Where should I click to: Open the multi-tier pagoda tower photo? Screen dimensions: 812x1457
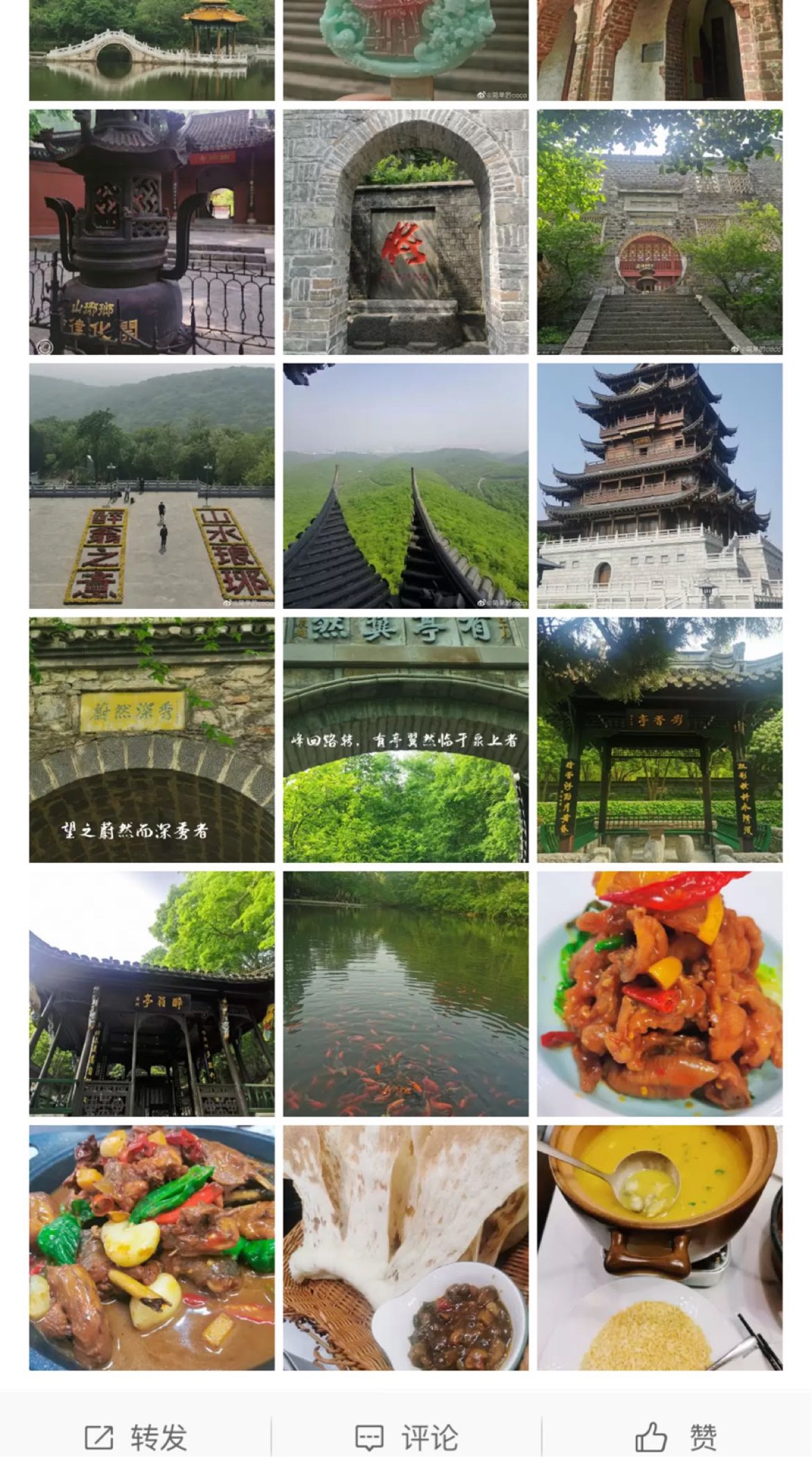[x=659, y=486]
